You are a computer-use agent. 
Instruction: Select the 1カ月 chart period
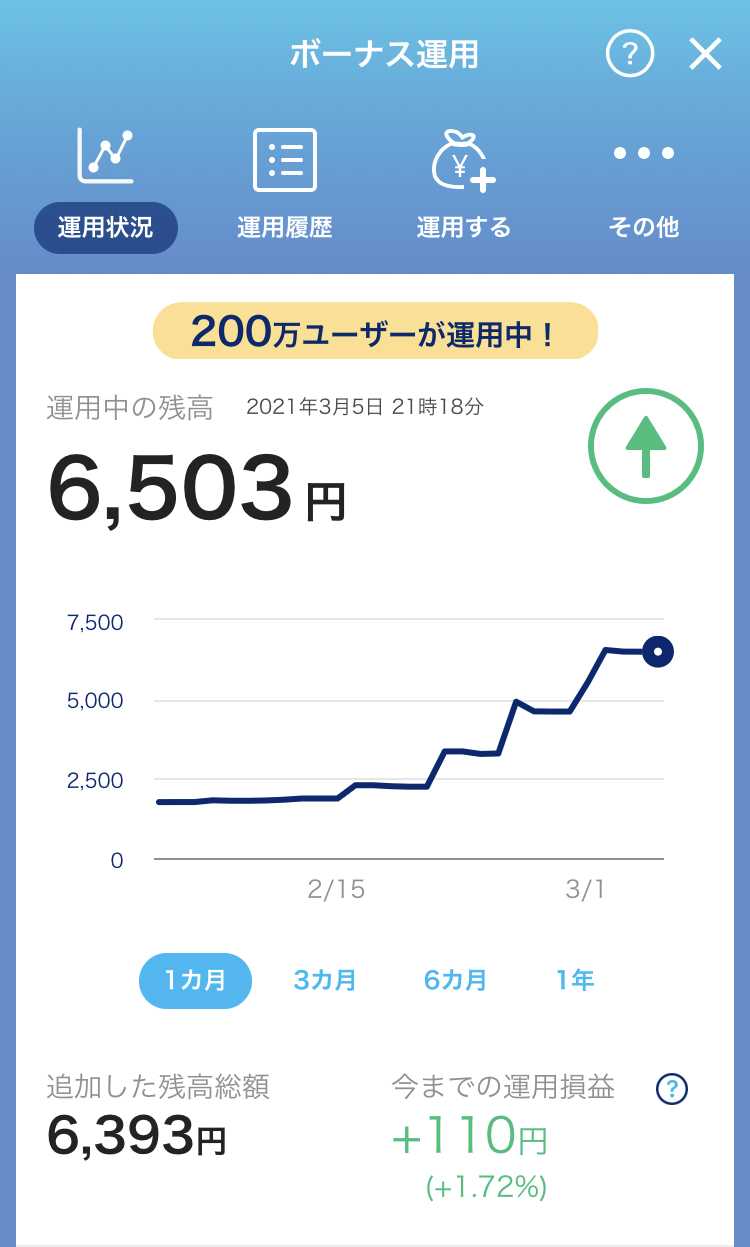(195, 980)
